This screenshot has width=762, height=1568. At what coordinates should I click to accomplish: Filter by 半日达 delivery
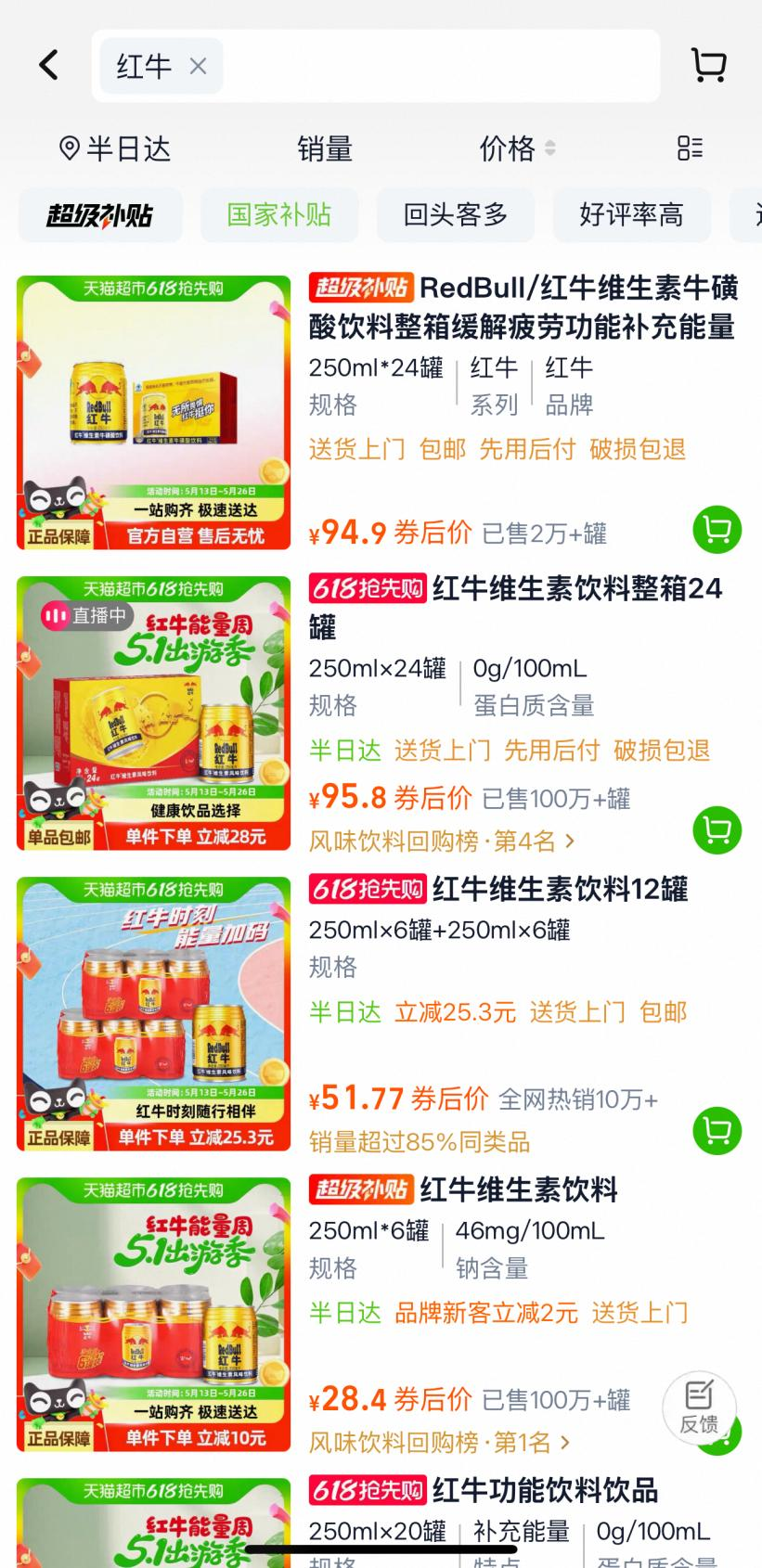(115, 148)
